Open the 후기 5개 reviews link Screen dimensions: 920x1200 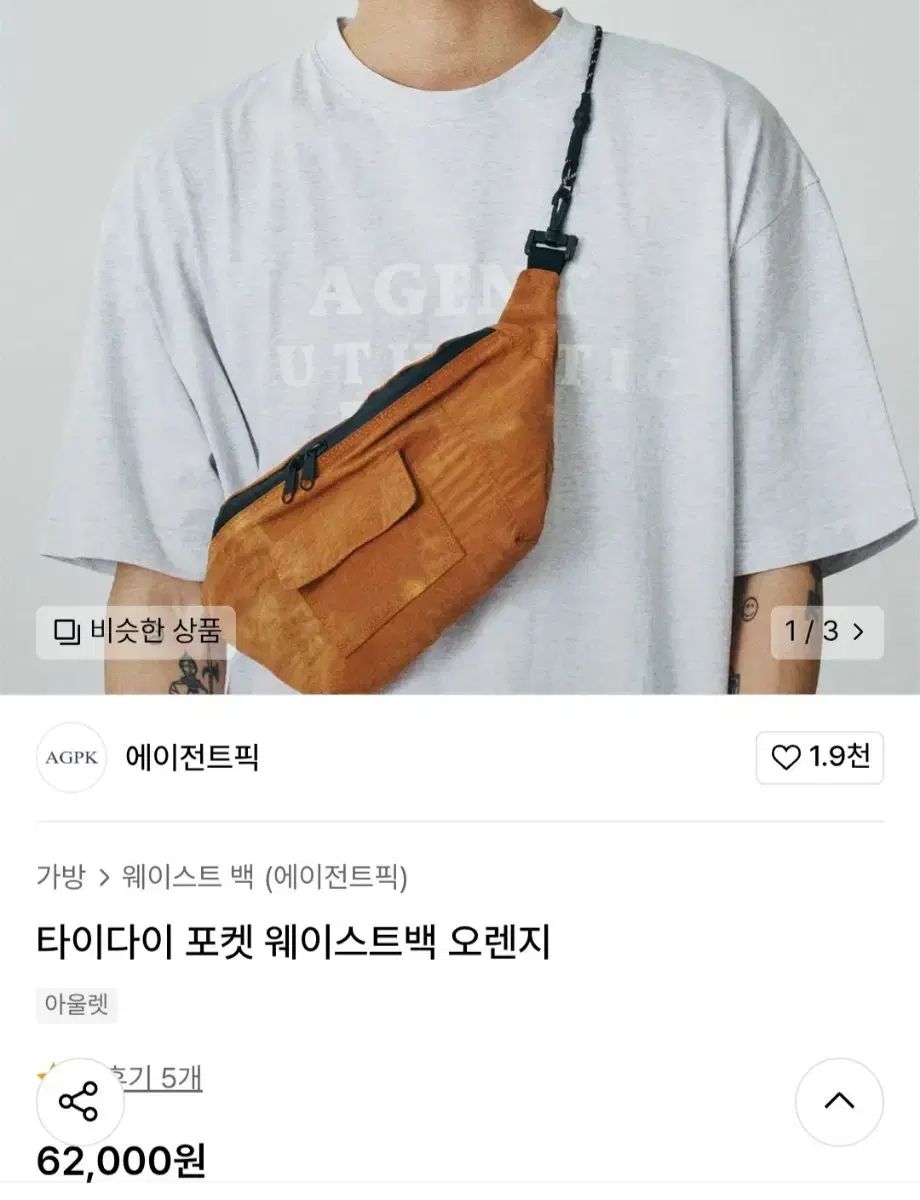tap(170, 1078)
